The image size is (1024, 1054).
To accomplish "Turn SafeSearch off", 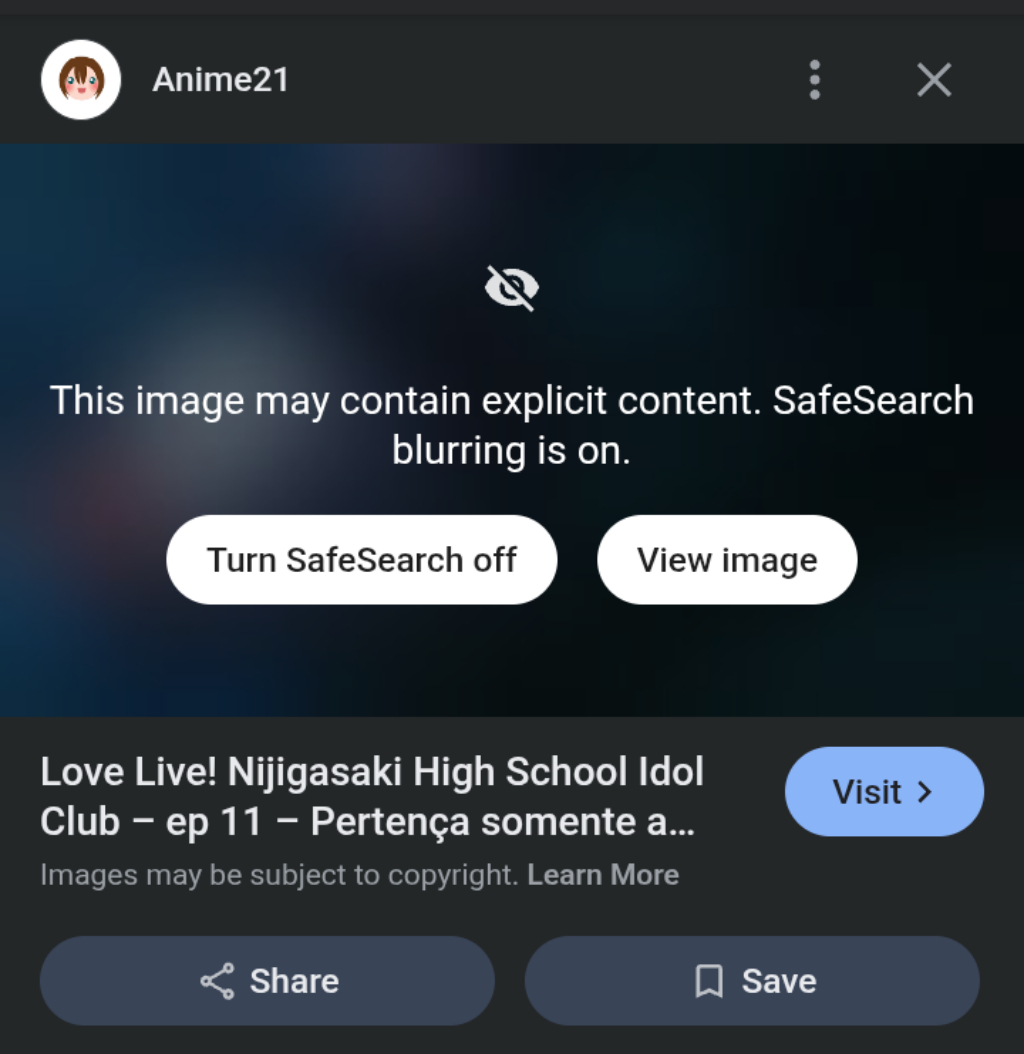I will [362, 559].
